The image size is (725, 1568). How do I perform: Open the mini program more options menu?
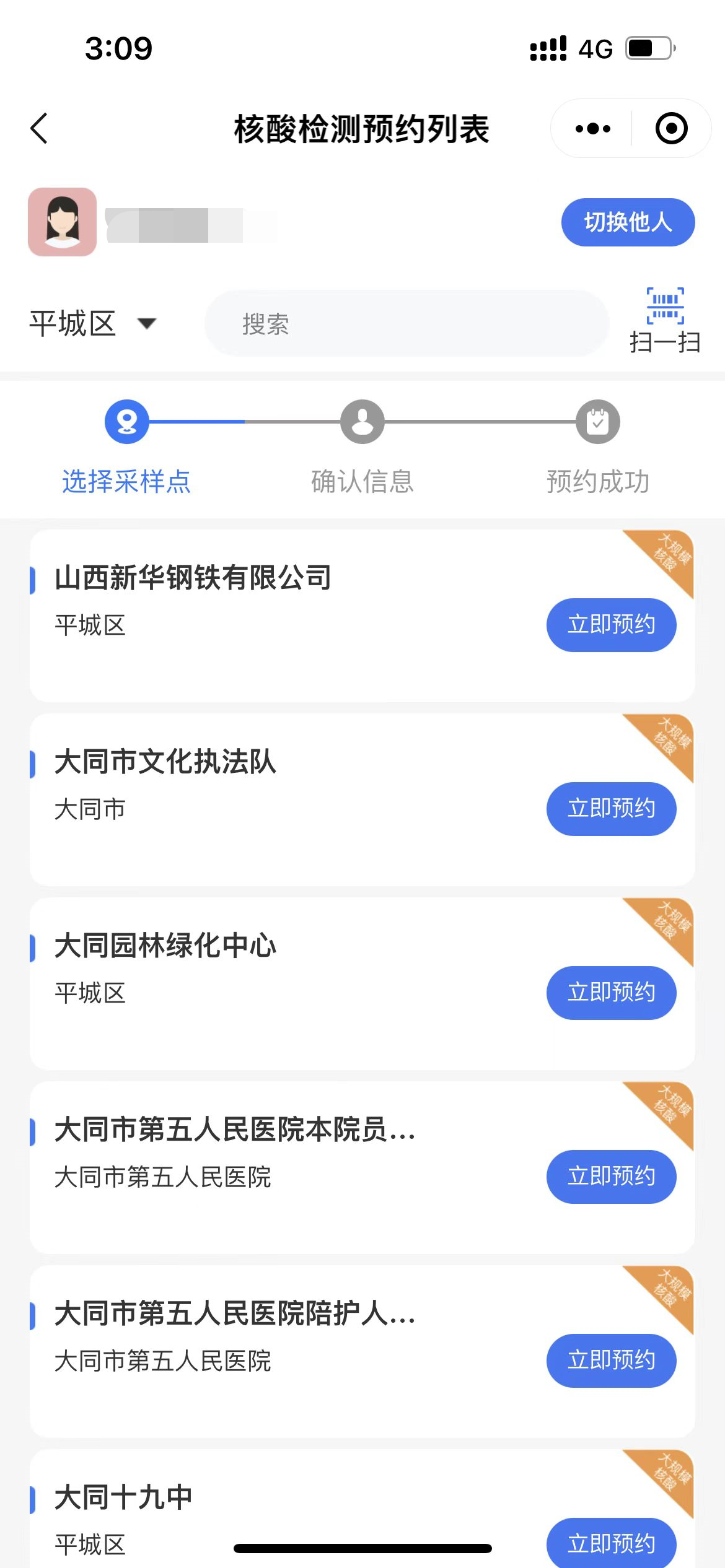tap(592, 129)
